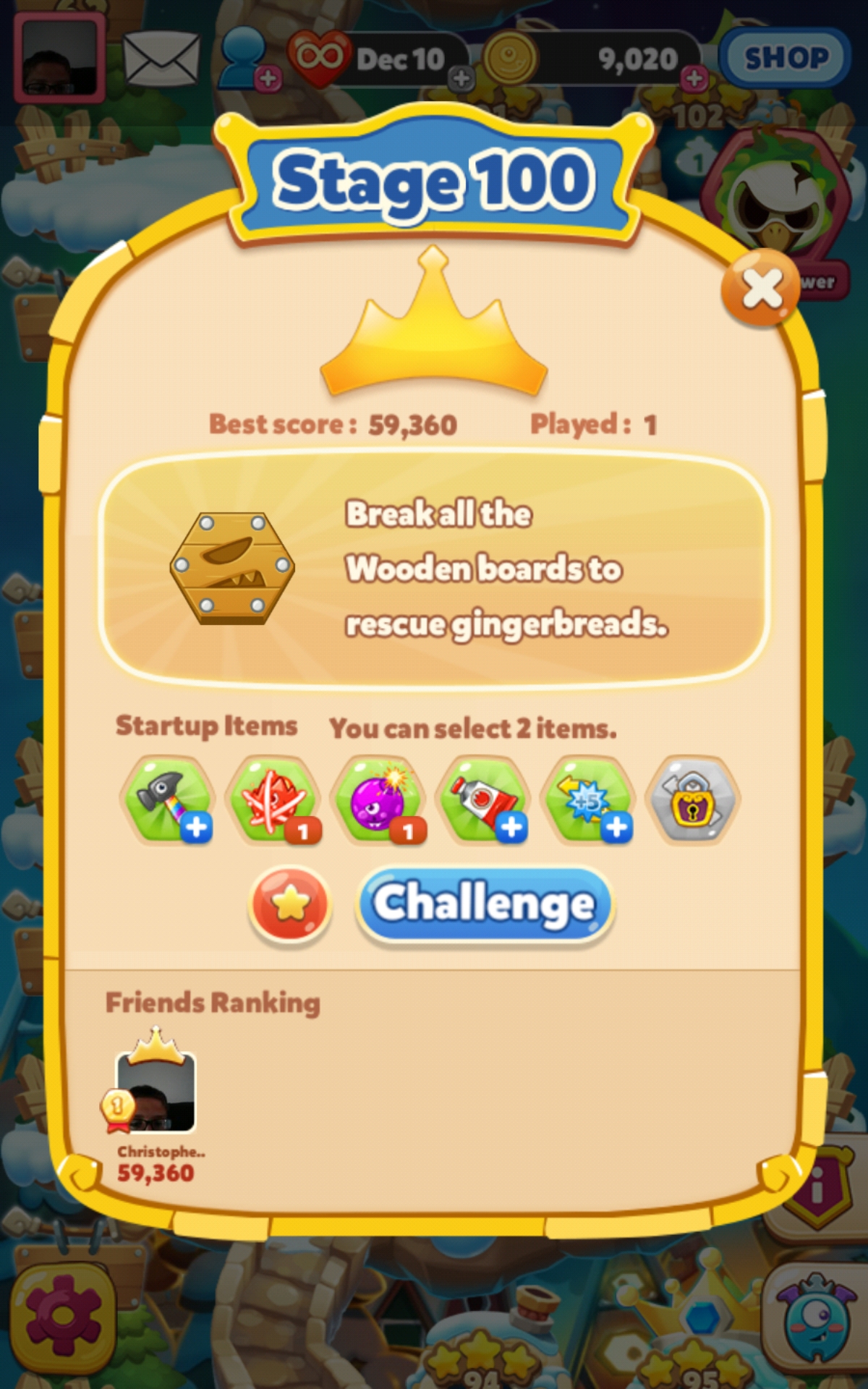Viewport: 868px width, 1389px height.
Task: Open the SHOP
Action: point(786,58)
